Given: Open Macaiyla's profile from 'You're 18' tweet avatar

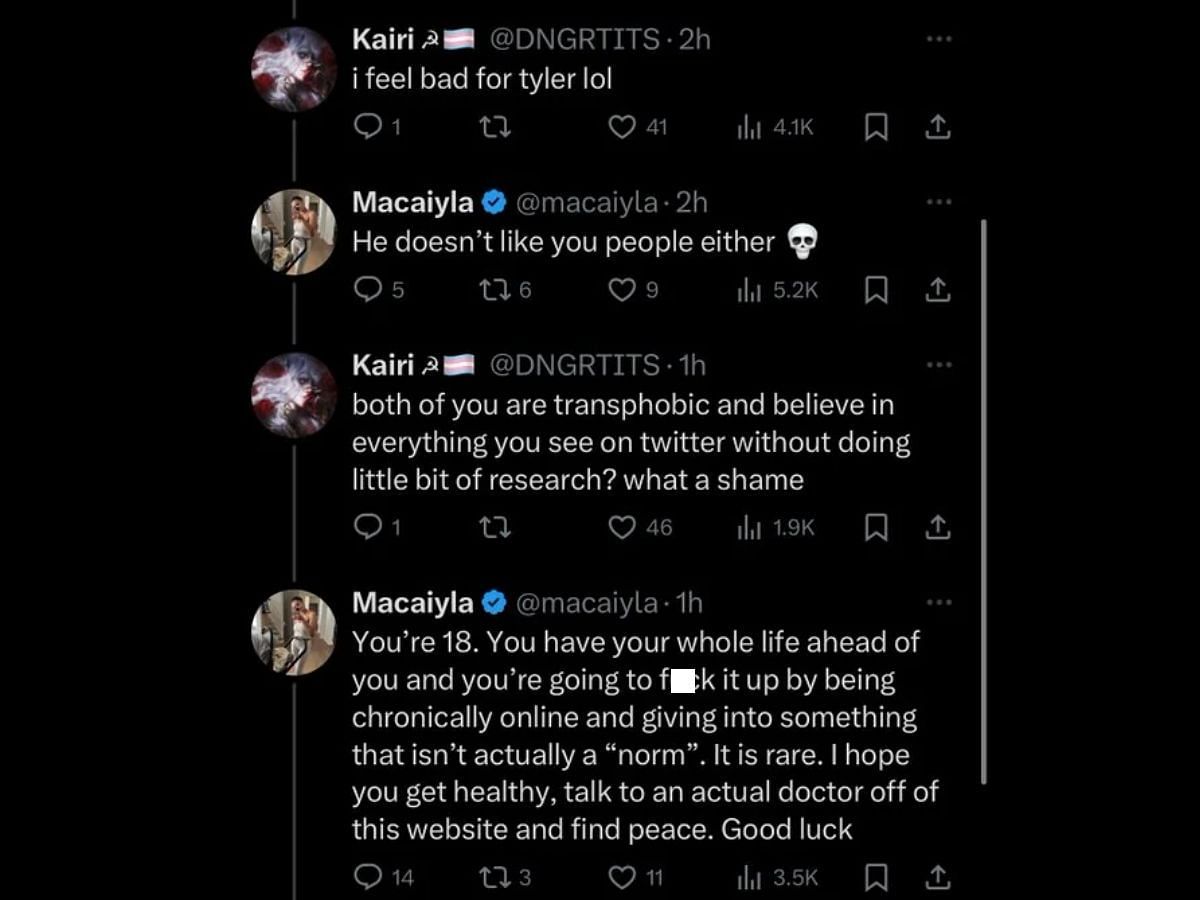Looking at the screenshot, I should (293, 632).
